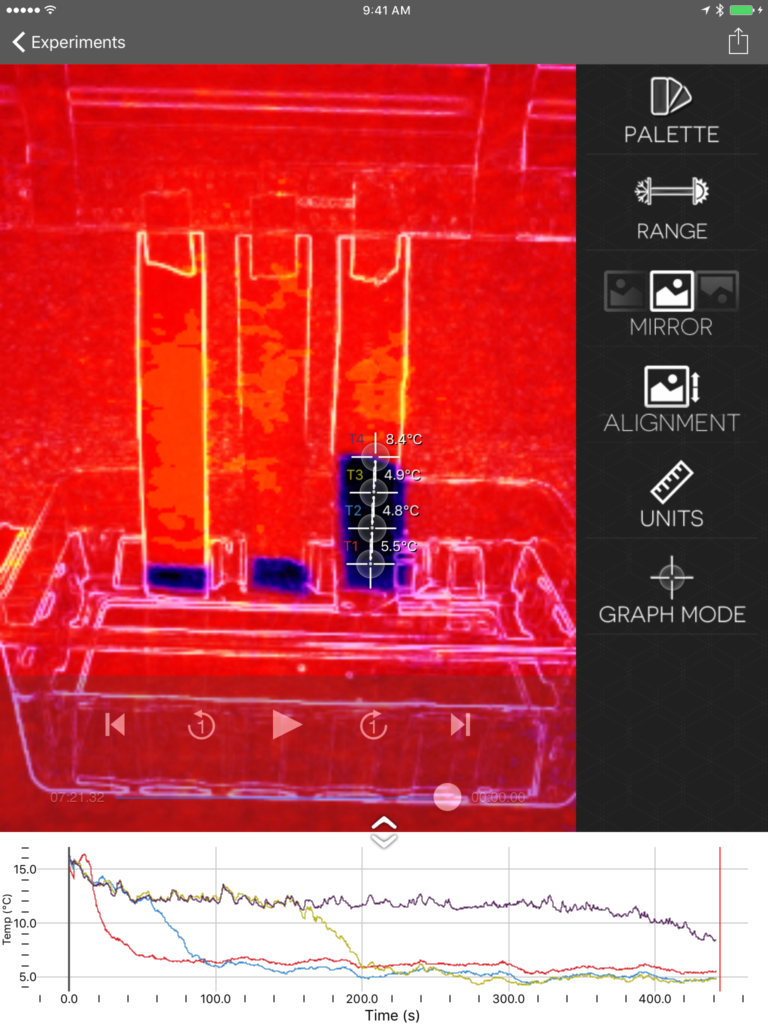Open the Alignment tool
The image size is (768, 1024).
(x=671, y=399)
